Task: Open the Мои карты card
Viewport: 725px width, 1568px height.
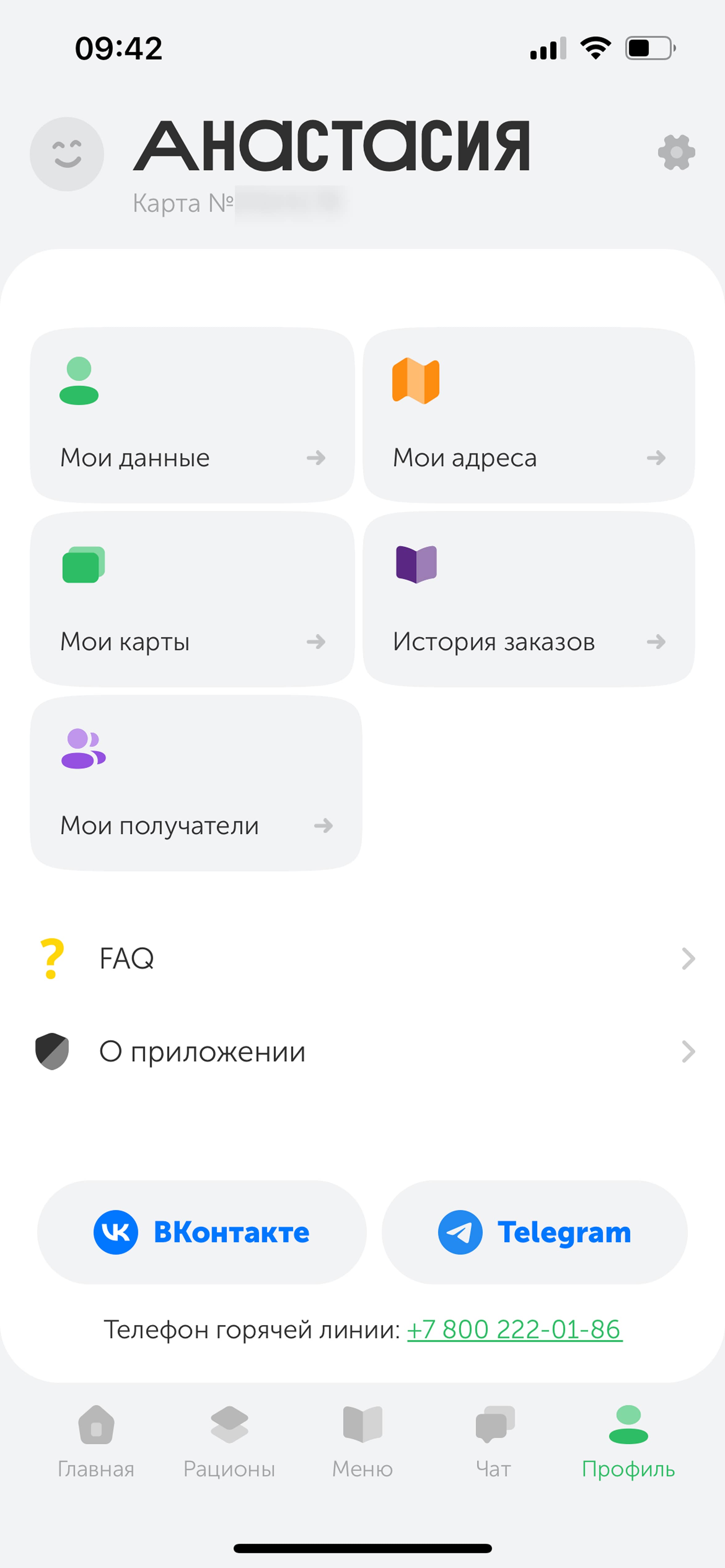Action: pos(192,599)
